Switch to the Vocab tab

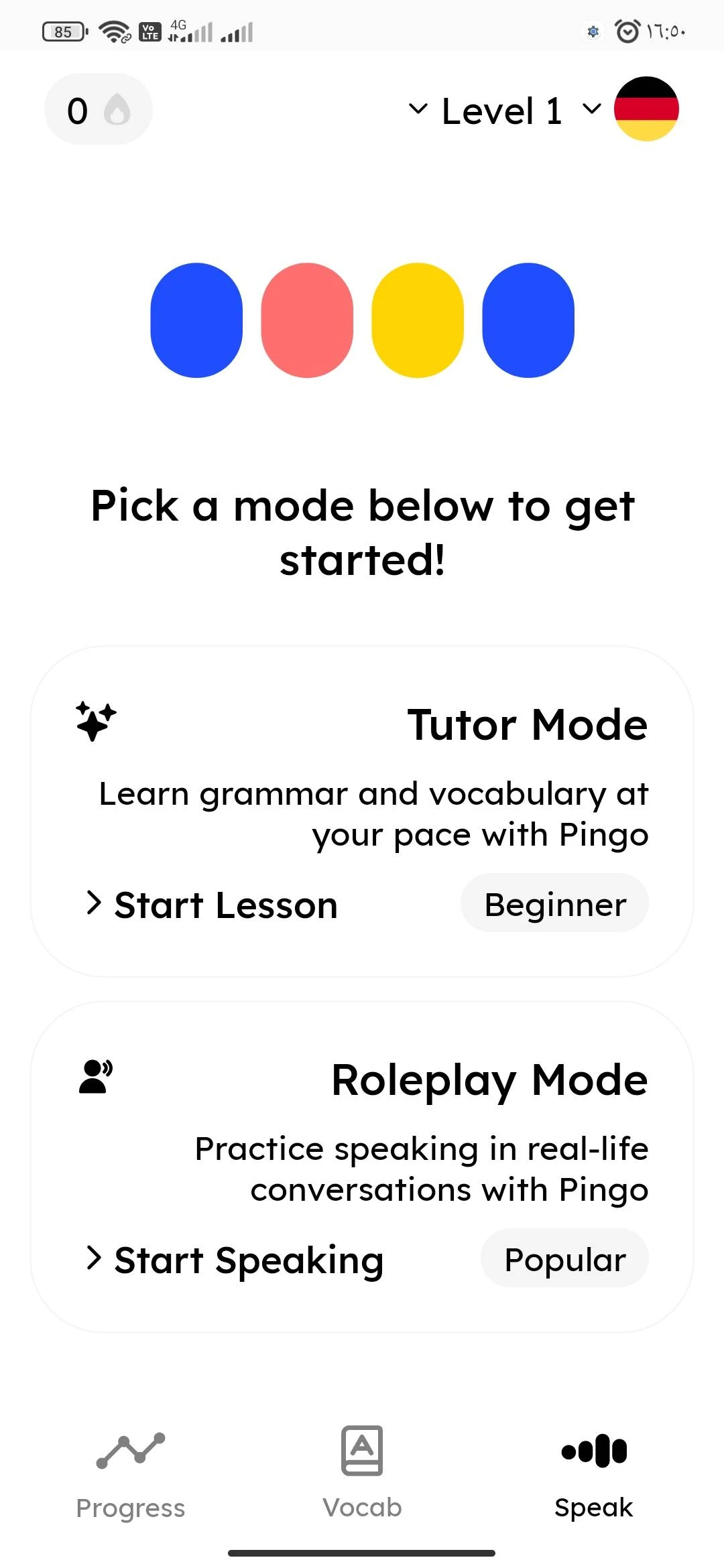click(x=362, y=1481)
